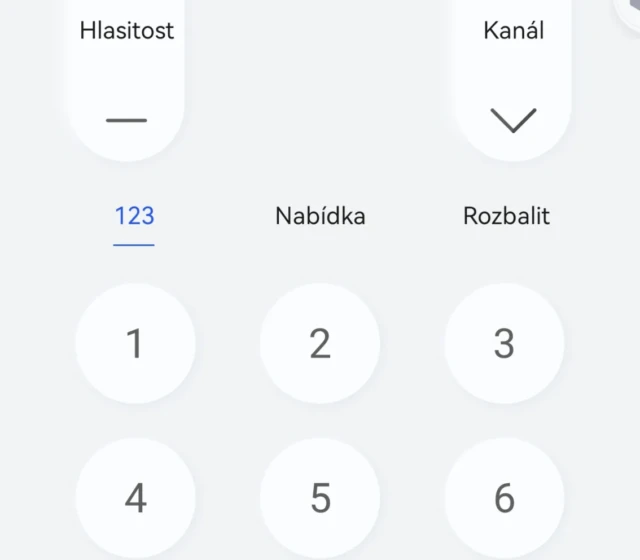Select the Rozbalit tab
The width and height of the screenshot is (640, 560).
click(x=506, y=216)
